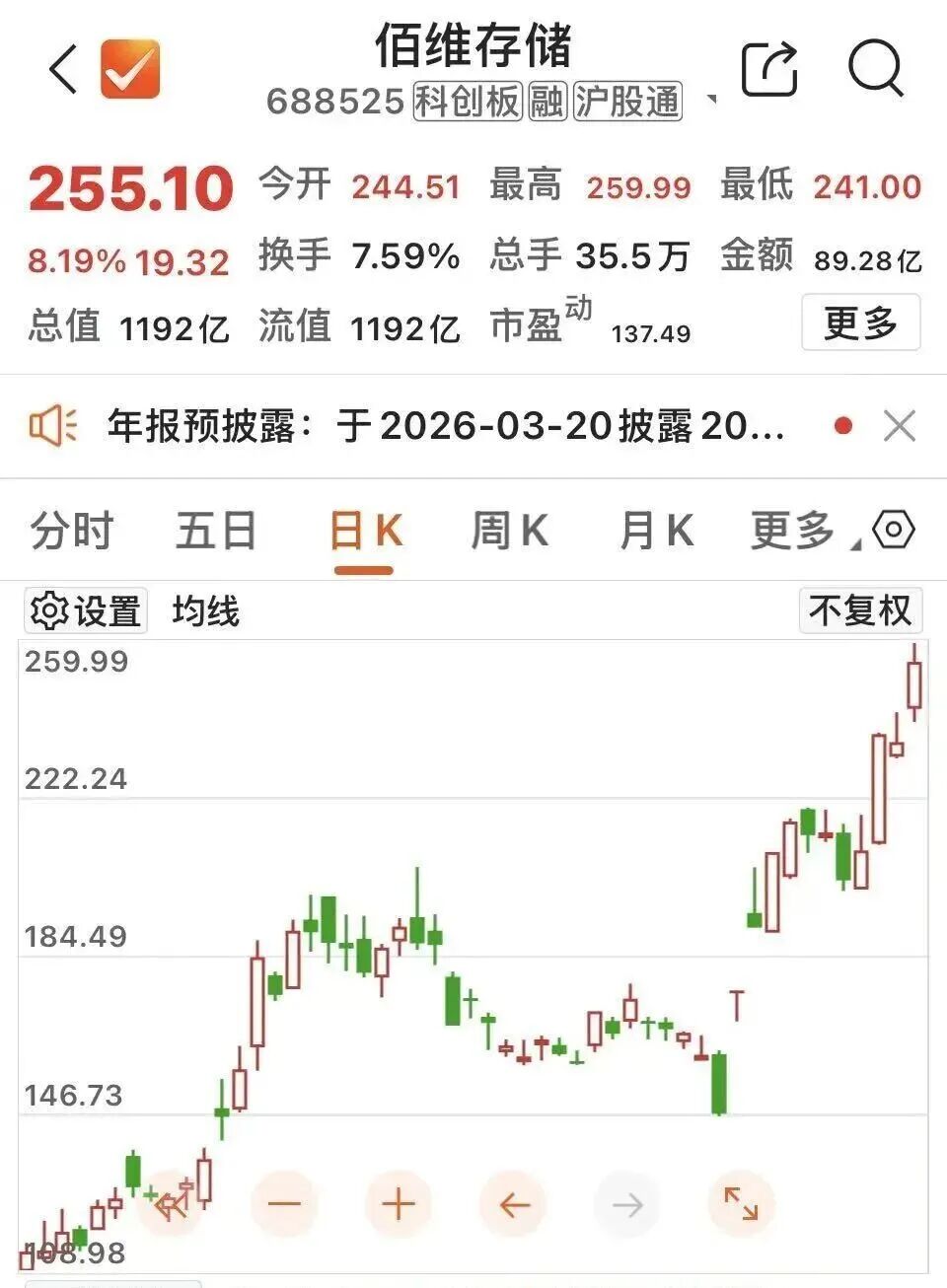Change the 不复权 adjustment option

[859, 610]
